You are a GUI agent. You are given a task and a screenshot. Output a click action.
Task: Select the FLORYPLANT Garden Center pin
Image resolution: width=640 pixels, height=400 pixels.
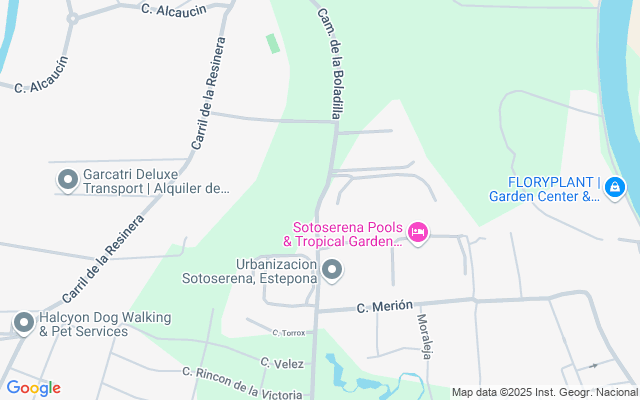(x=615, y=187)
